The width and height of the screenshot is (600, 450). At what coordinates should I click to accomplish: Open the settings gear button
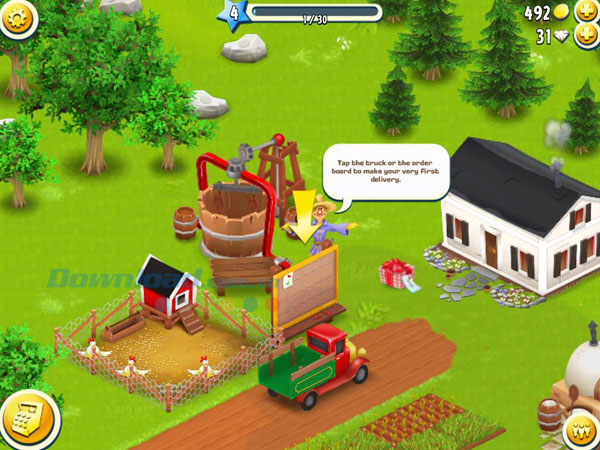(17, 16)
